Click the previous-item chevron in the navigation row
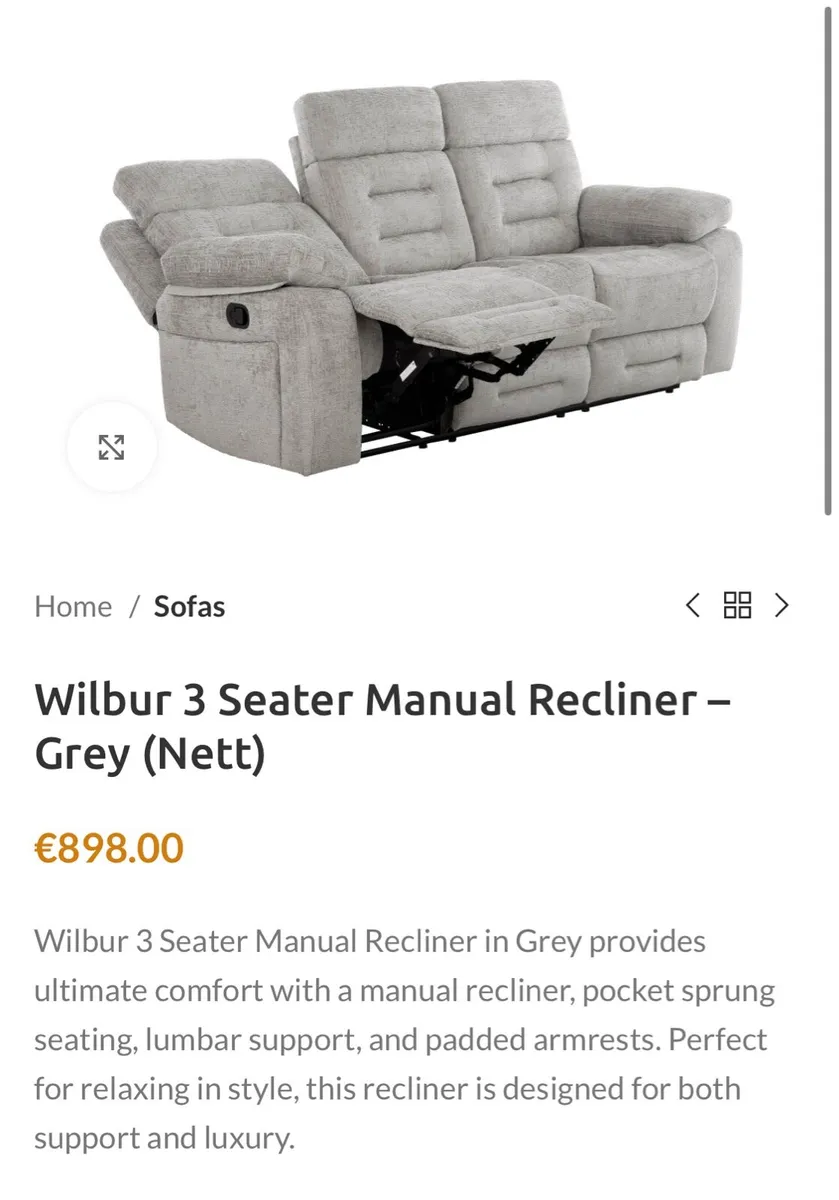839x1200 pixels. point(691,606)
